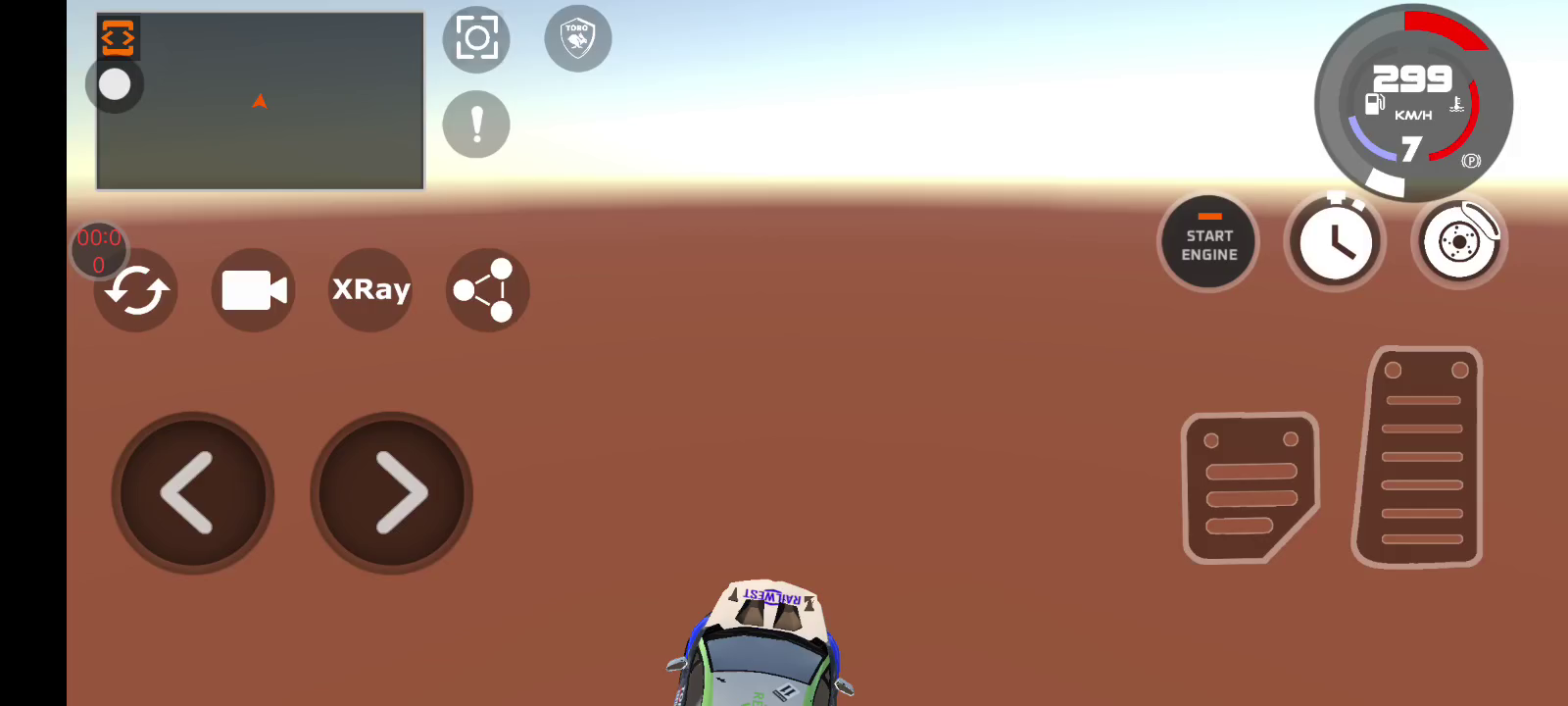Switch the camera view
Screen dimensions: 1568x706
[x=253, y=290]
